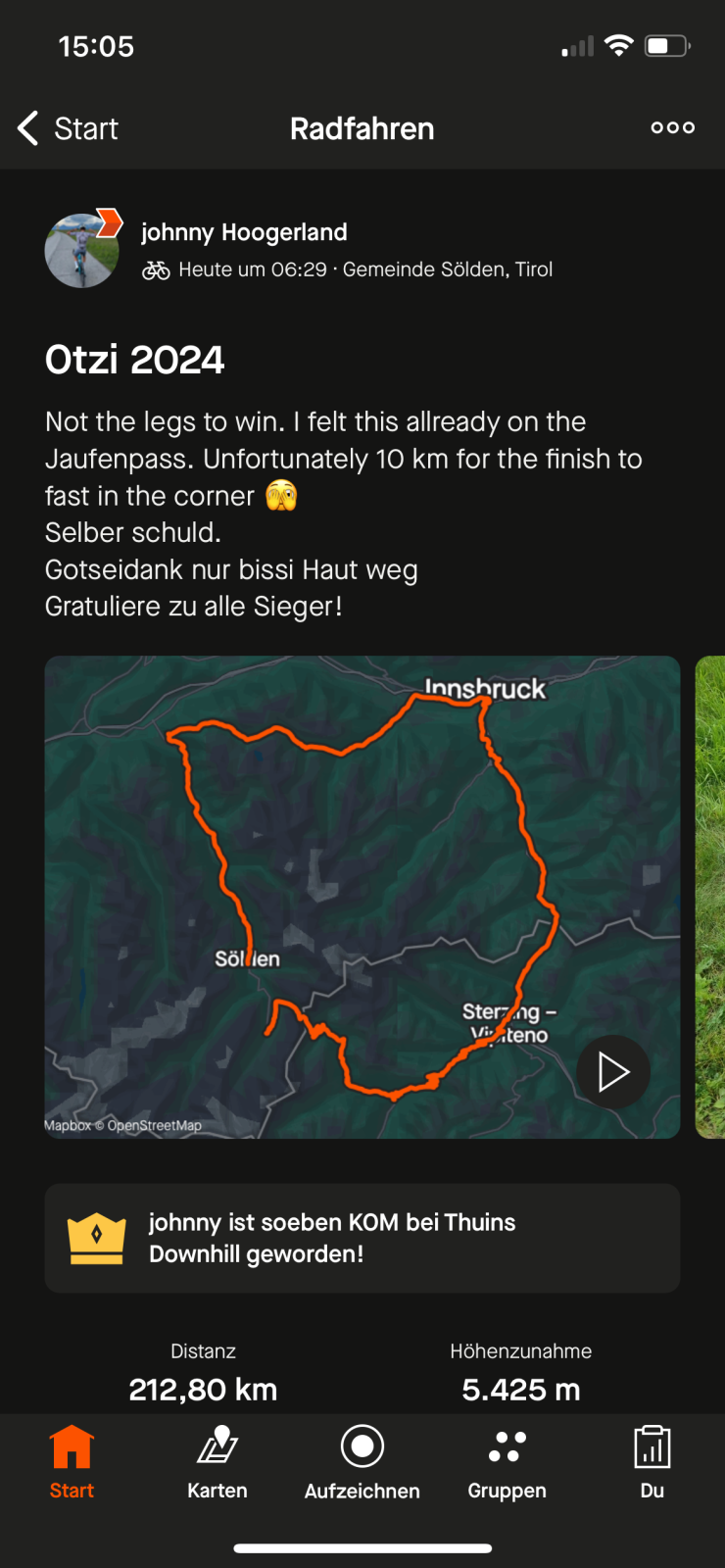Image resolution: width=725 pixels, height=1568 pixels.
Task: Switch to the Gruppen tab
Action: pyautogui.click(x=507, y=1462)
